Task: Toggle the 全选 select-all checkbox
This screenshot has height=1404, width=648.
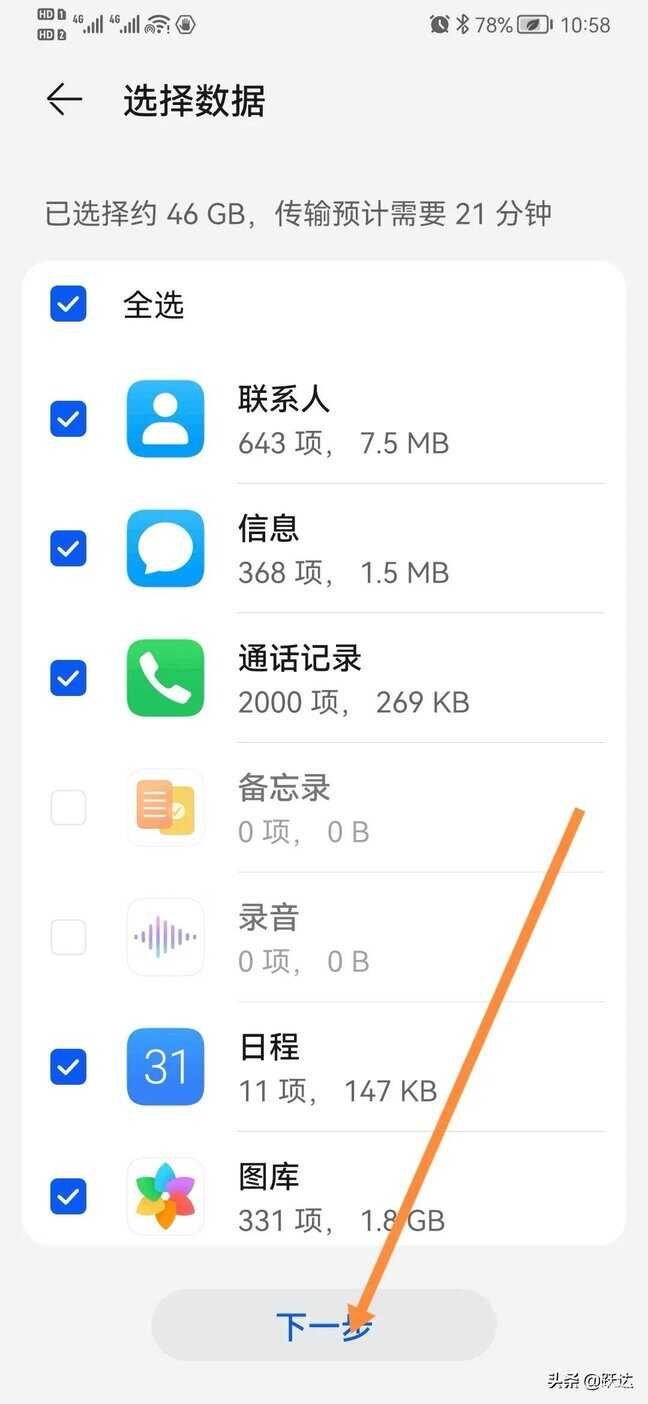Action: coord(68,305)
